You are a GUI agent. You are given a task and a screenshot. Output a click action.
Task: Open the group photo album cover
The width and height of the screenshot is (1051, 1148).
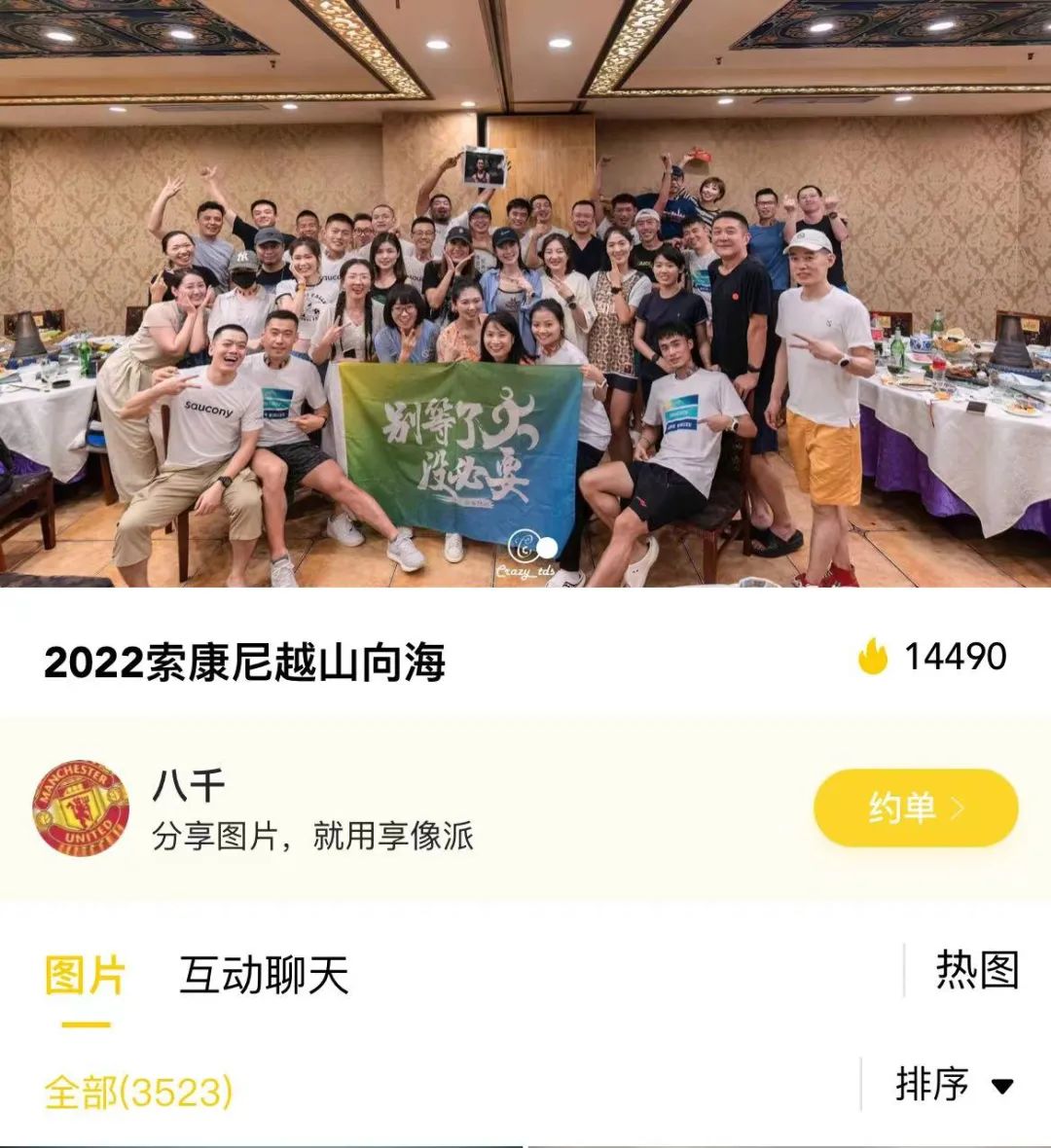pos(525,294)
